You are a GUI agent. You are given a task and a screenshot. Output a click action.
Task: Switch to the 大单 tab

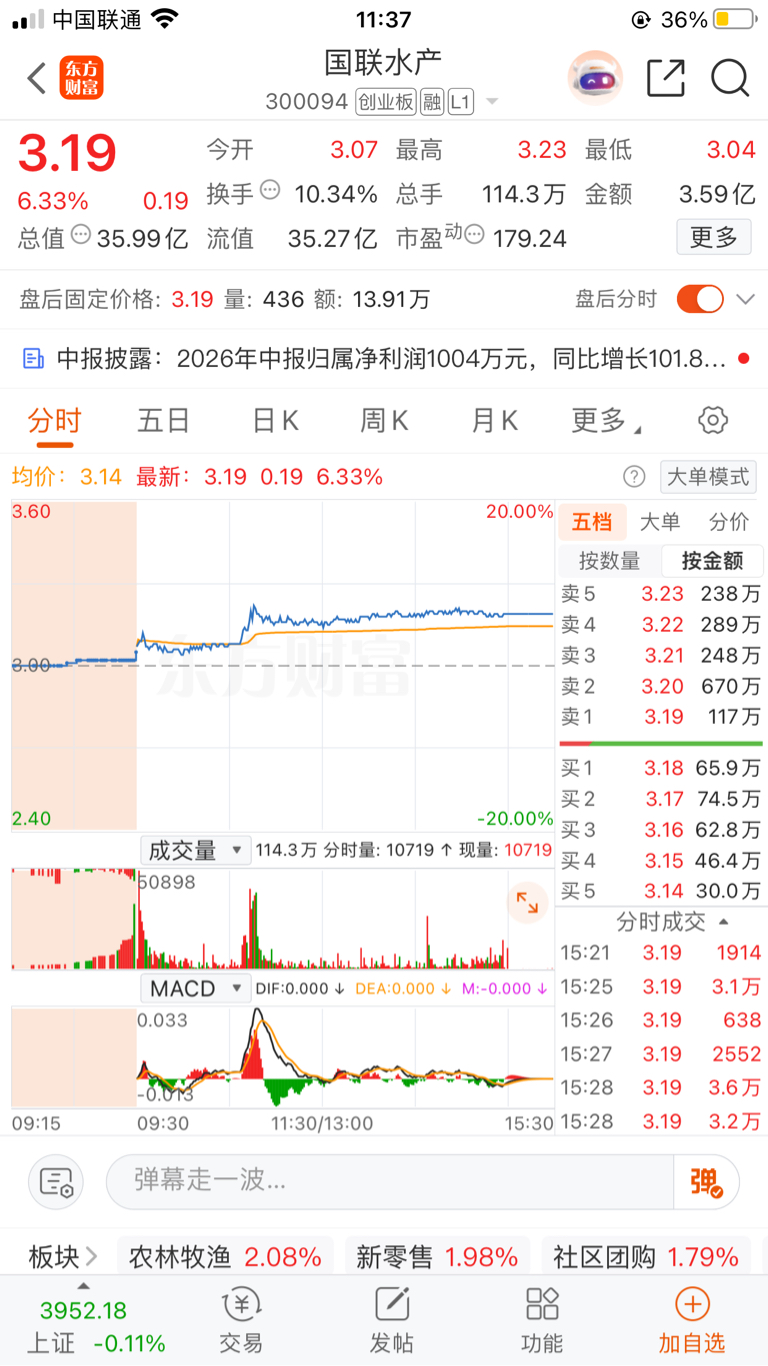tap(659, 522)
